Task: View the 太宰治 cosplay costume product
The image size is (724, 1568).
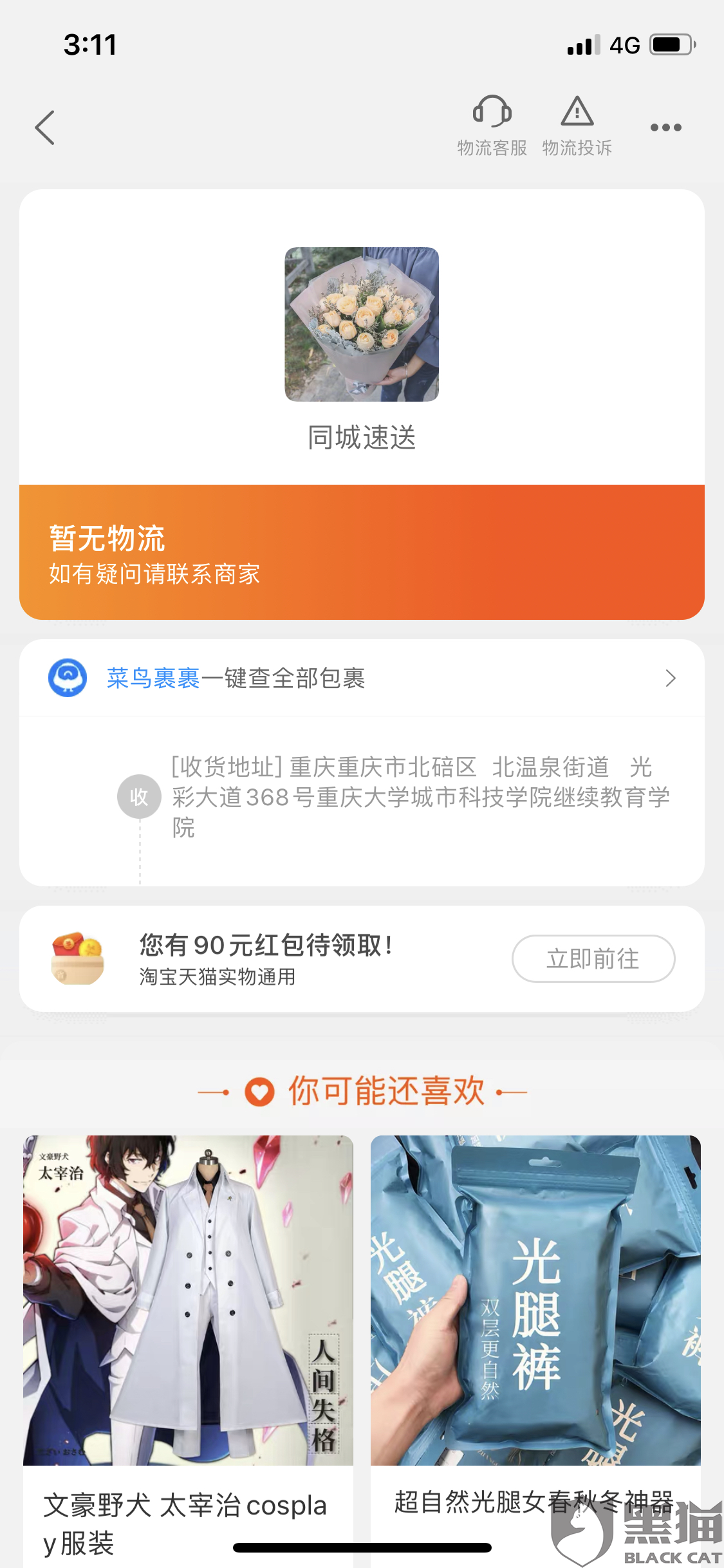Action: point(188,1300)
